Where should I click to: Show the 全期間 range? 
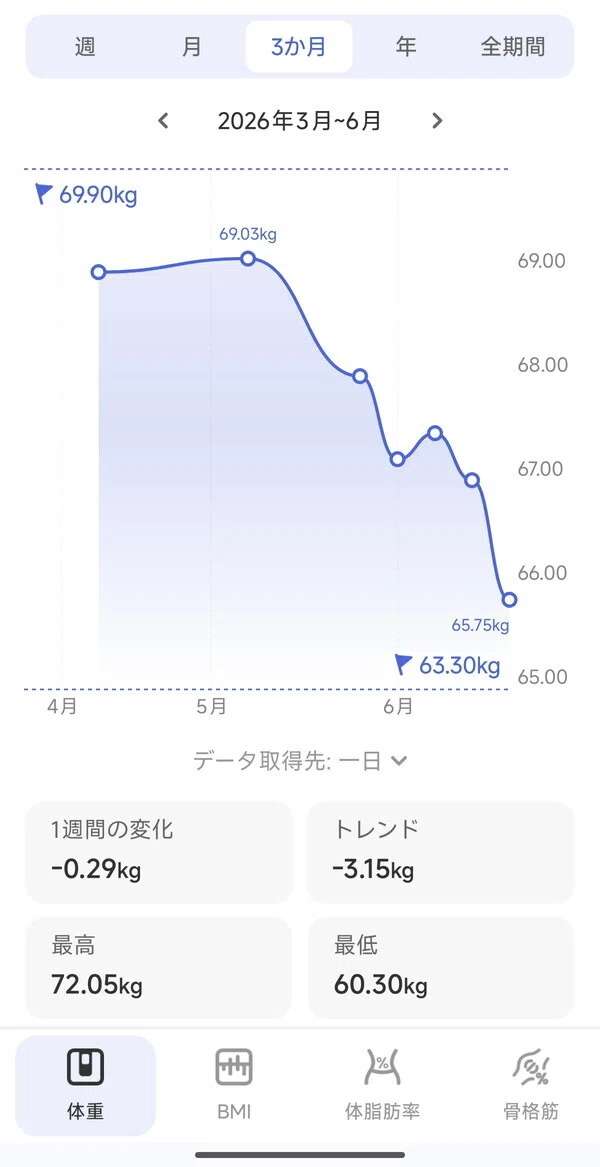(x=512, y=47)
